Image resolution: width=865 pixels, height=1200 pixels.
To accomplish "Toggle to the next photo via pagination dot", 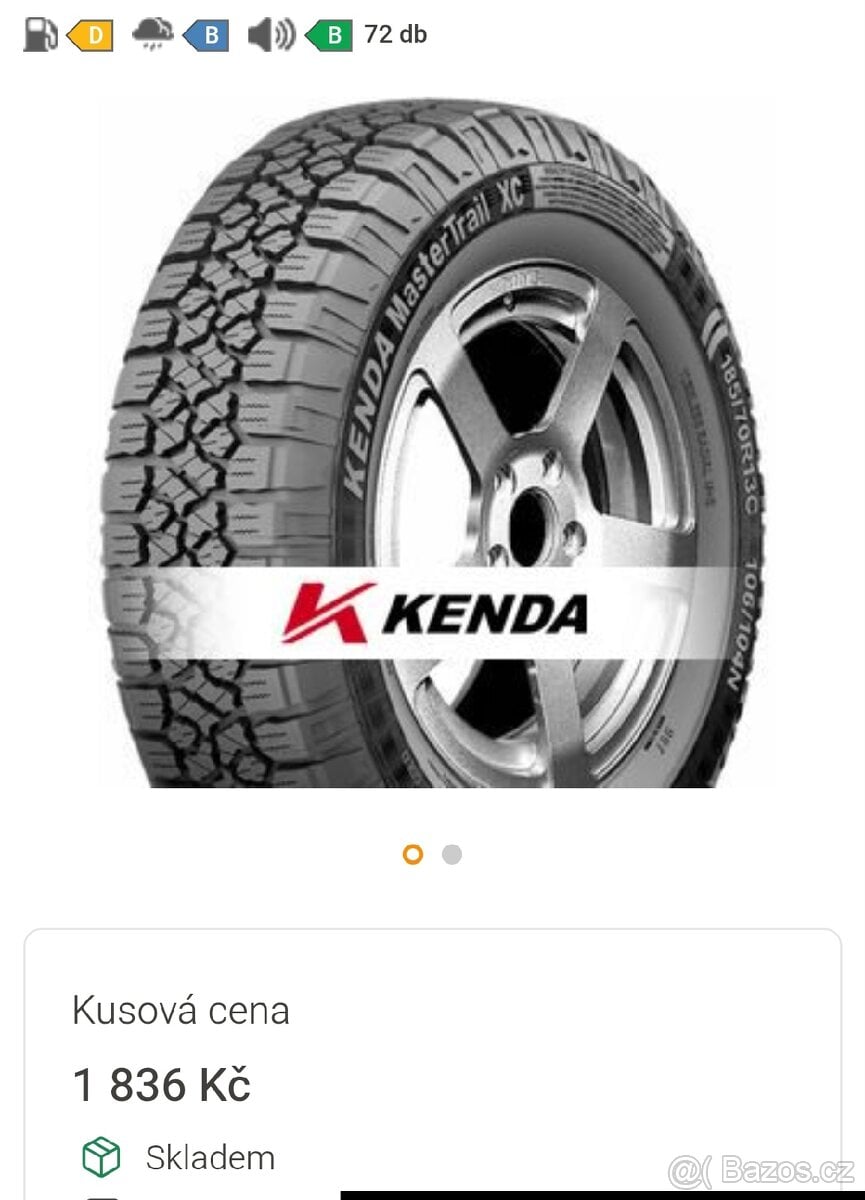I will tap(451, 854).
